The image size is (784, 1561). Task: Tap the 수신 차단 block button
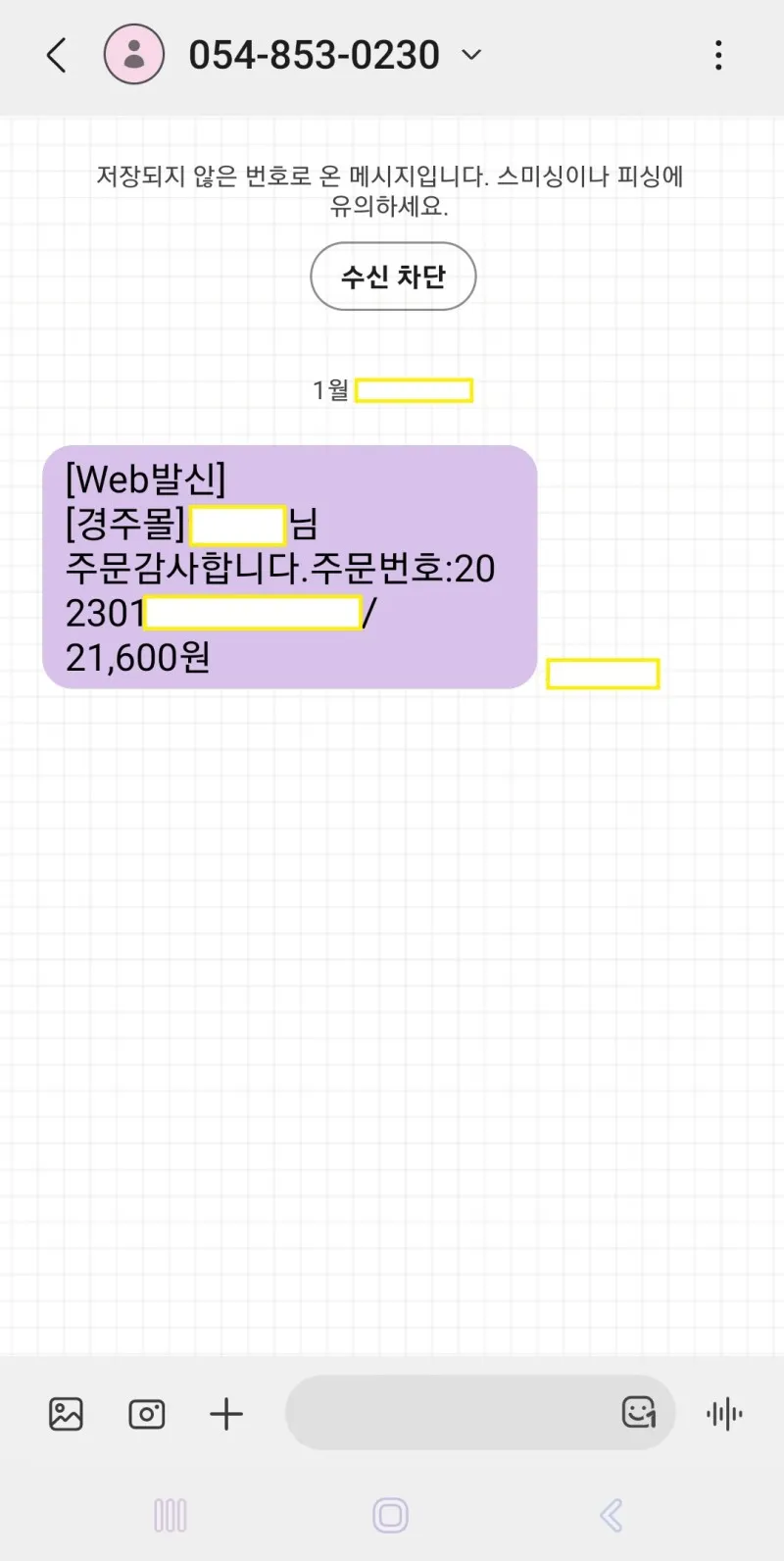393,277
